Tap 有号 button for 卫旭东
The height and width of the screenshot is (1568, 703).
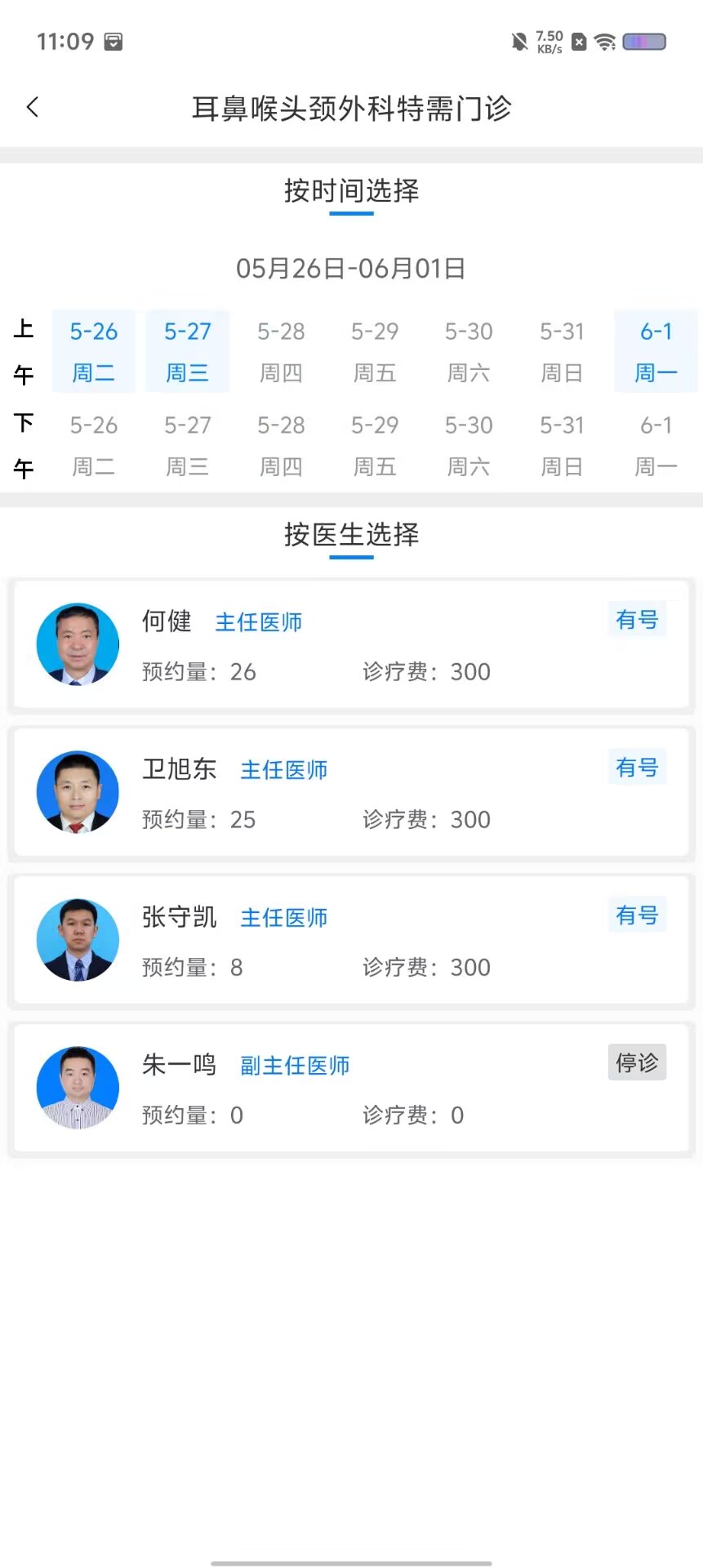tap(637, 767)
